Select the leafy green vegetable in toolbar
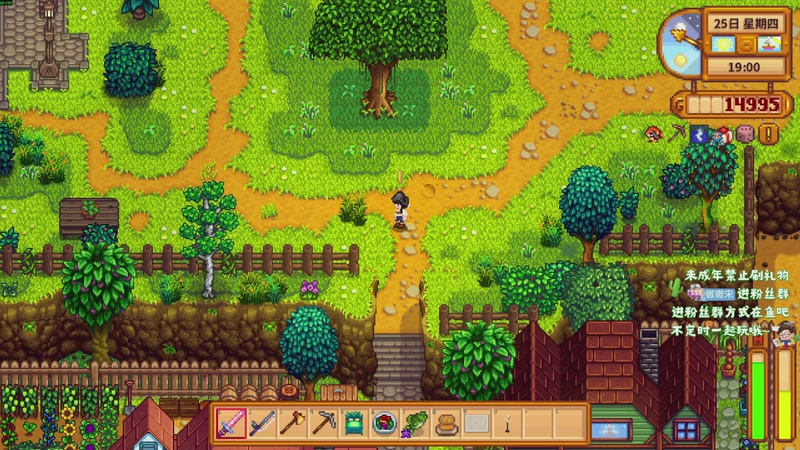Screen dimensions: 800x450 [415, 423]
